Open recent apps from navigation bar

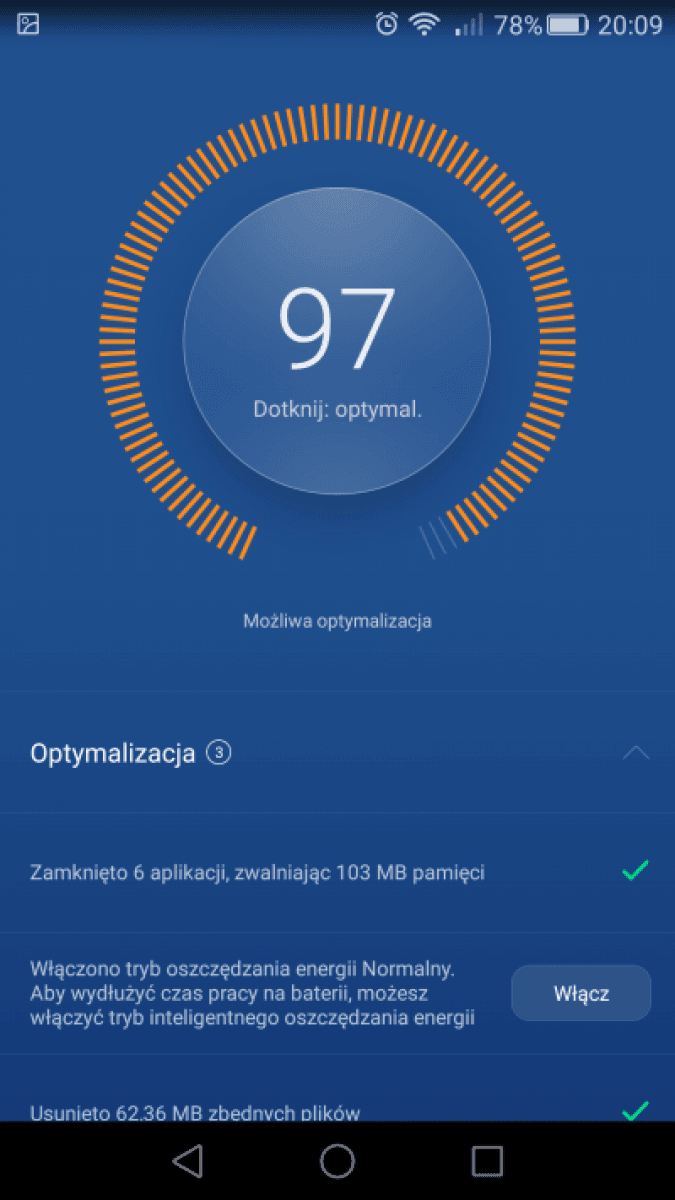[487, 1160]
